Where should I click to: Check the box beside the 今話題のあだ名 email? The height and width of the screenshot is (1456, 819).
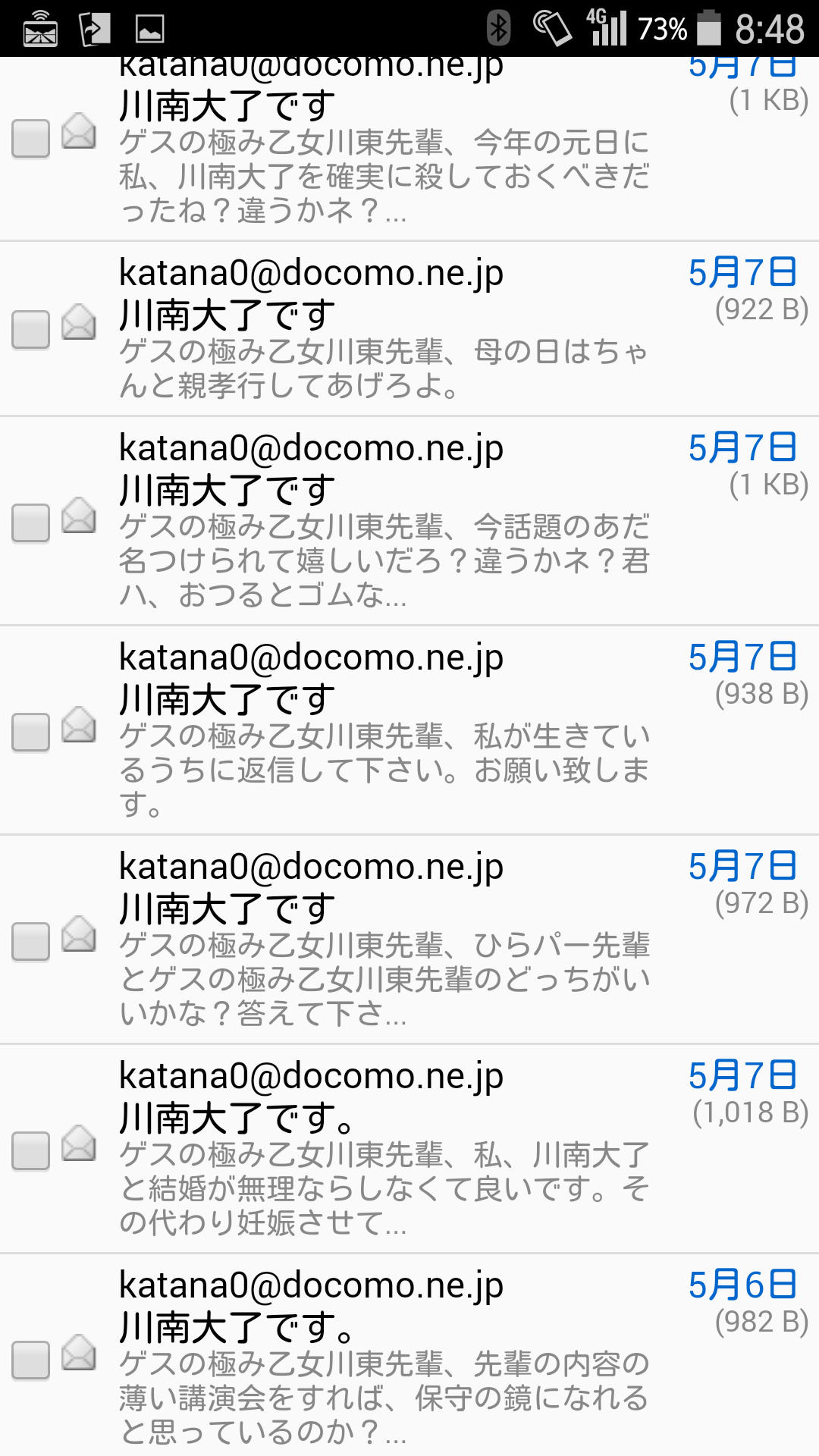coord(31,522)
